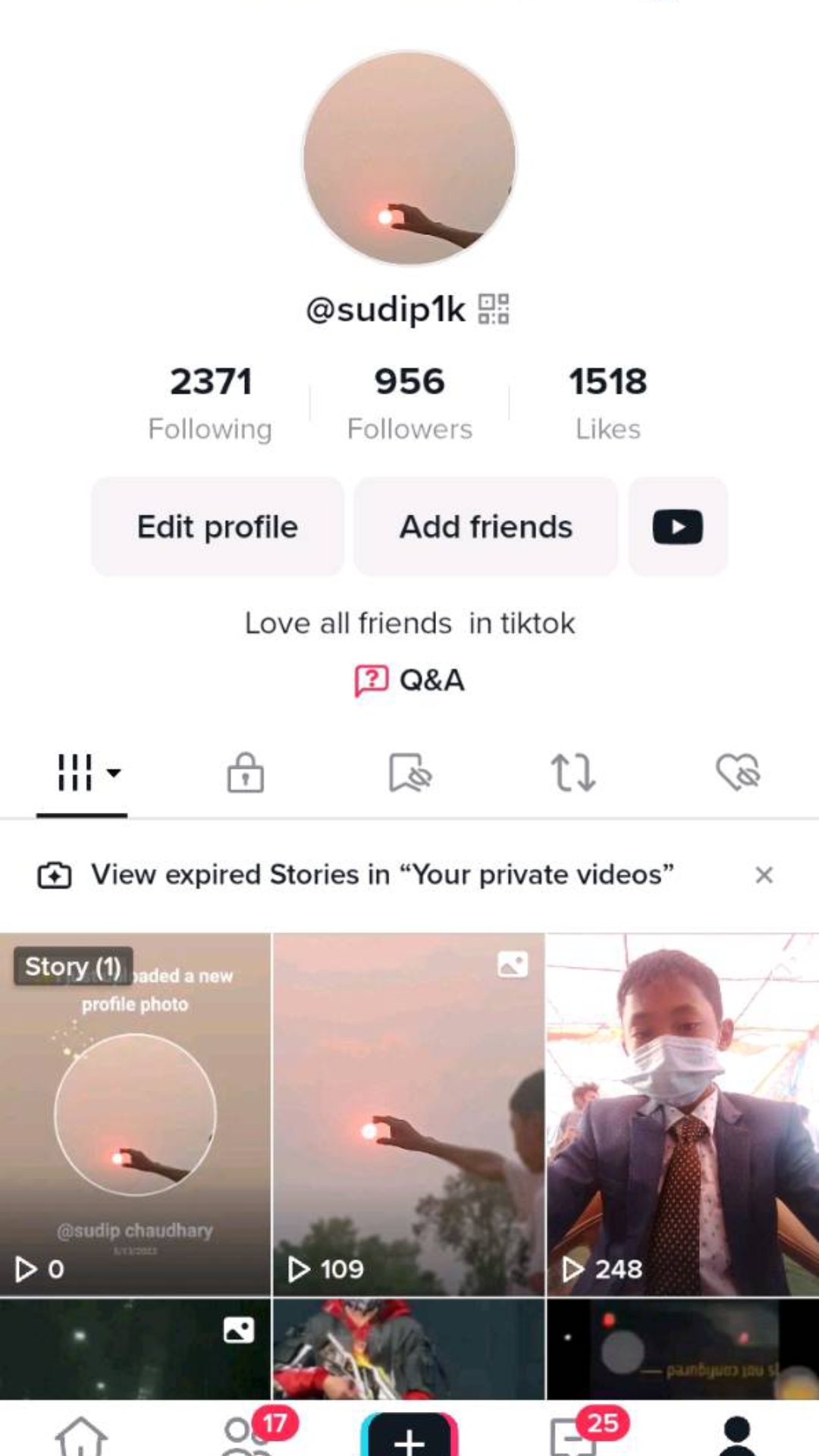Viewport: 819px width, 1456px height.
Task: Switch to the private videos lock tab
Action: 246,773
